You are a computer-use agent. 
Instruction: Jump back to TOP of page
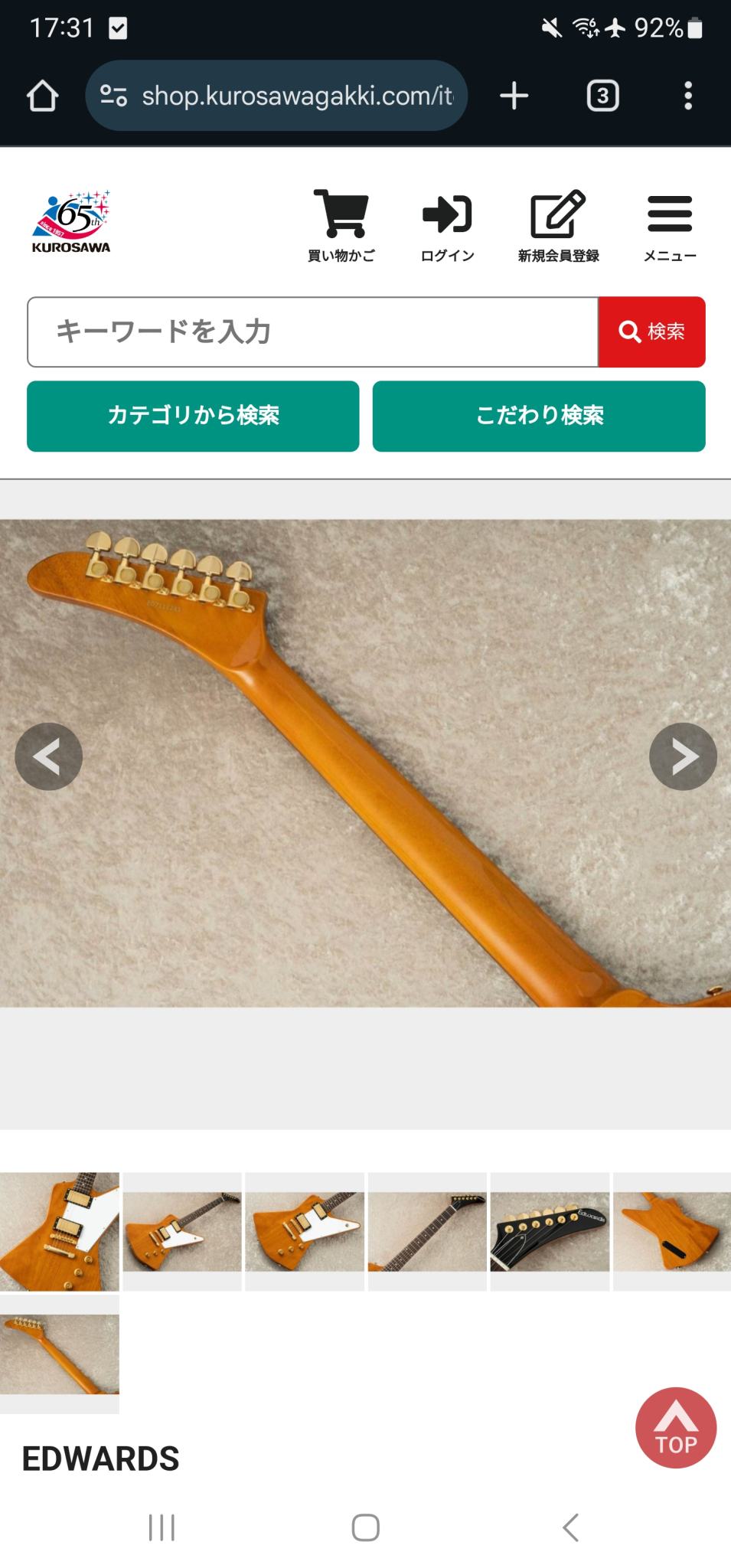pyautogui.click(x=676, y=1427)
